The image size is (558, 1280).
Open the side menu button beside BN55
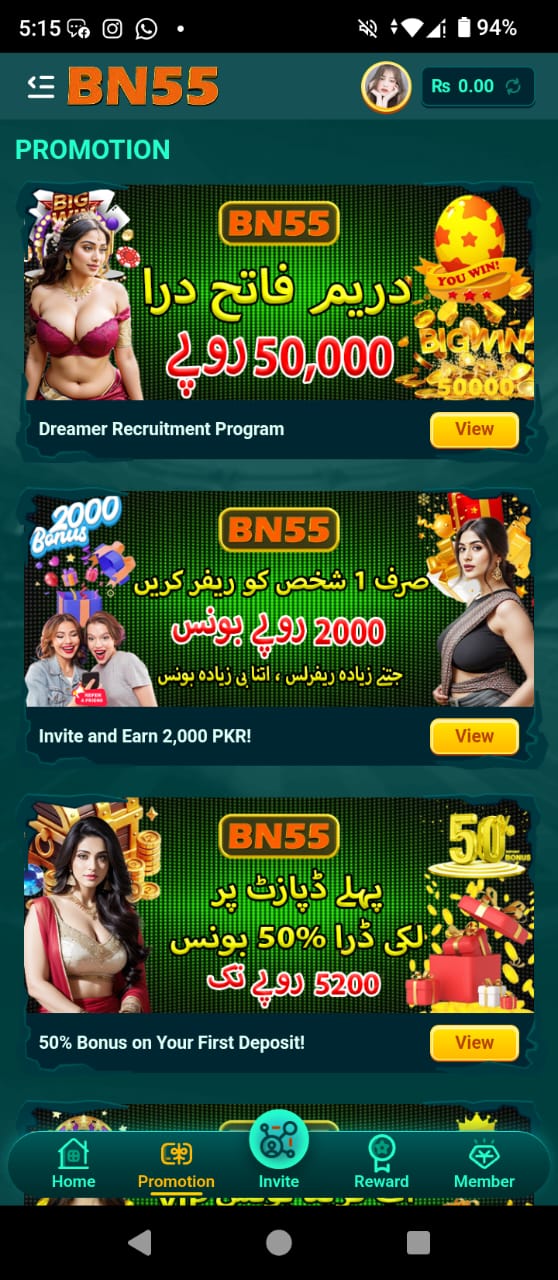(x=40, y=87)
